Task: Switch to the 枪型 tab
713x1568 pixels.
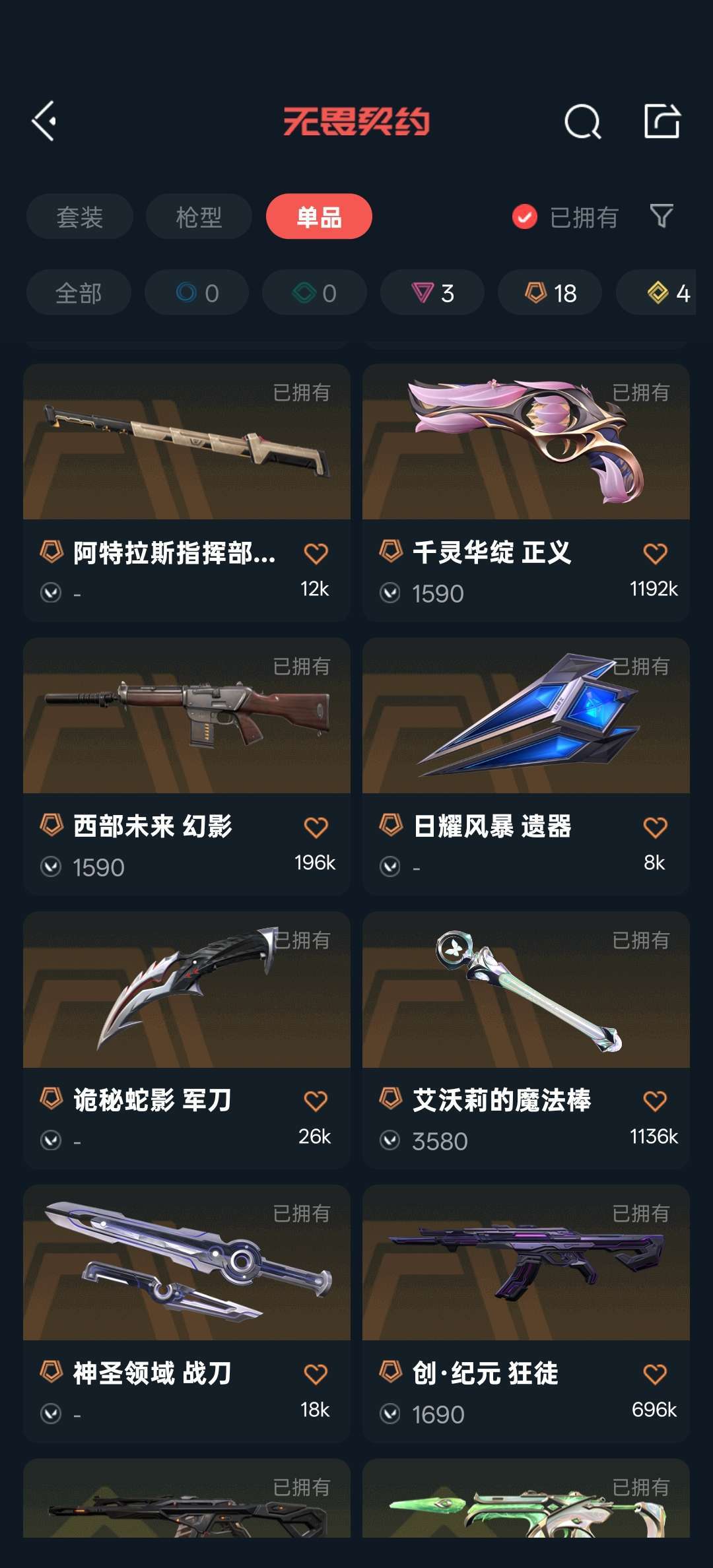Action: 198,216
